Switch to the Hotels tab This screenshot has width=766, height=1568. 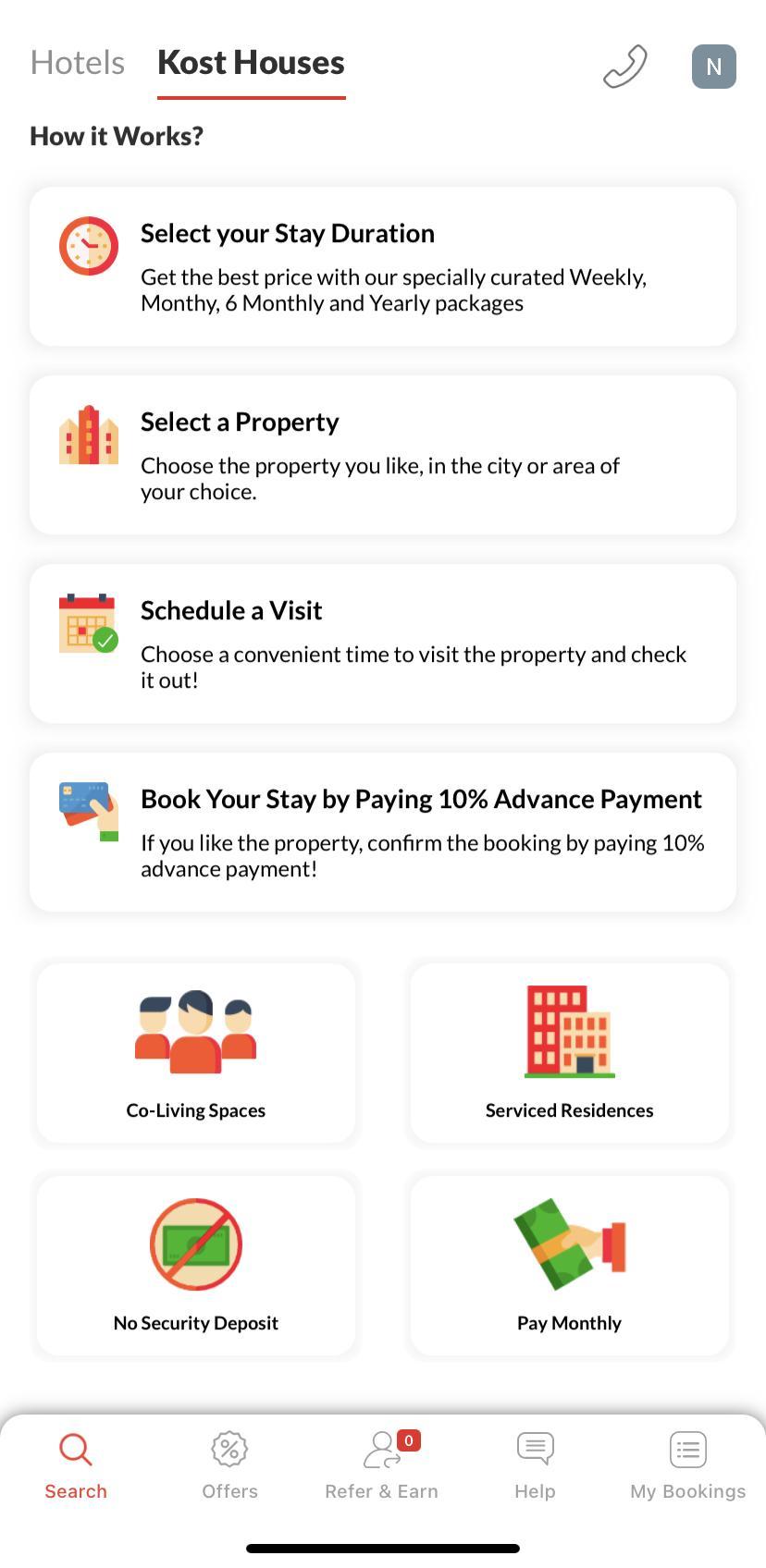78,63
